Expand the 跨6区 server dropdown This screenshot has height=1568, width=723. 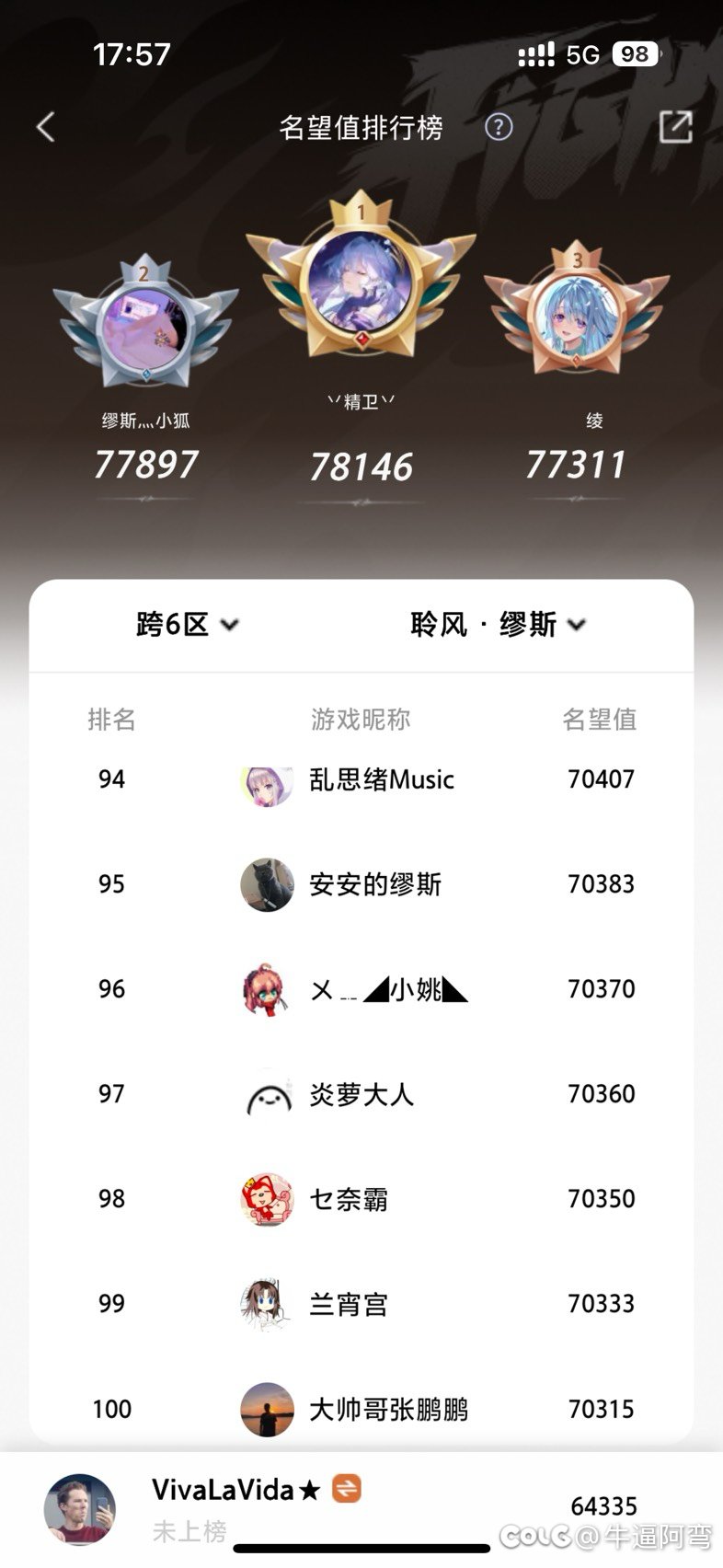187,625
